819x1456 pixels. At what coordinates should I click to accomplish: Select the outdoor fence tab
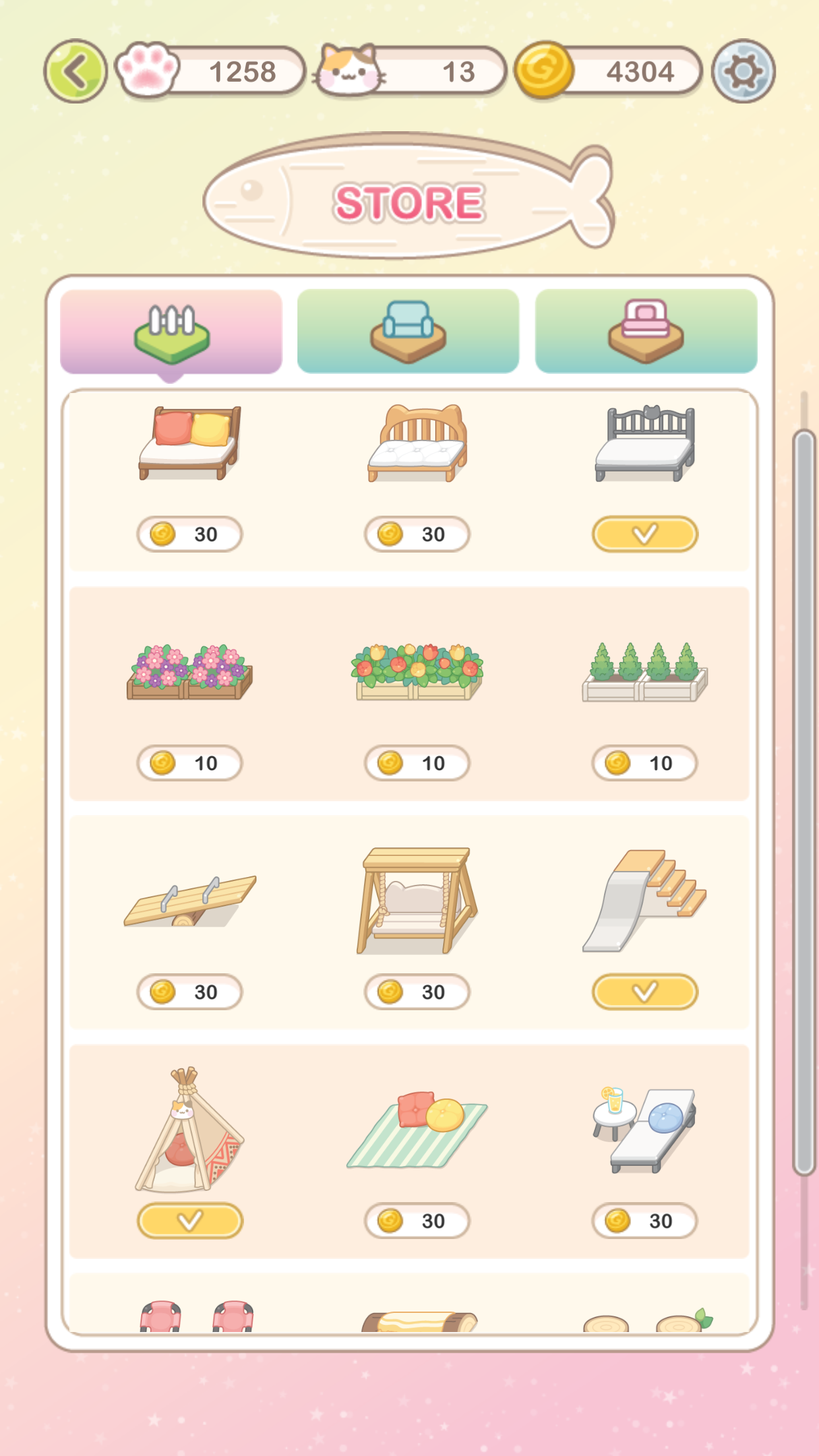pyautogui.click(x=171, y=331)
